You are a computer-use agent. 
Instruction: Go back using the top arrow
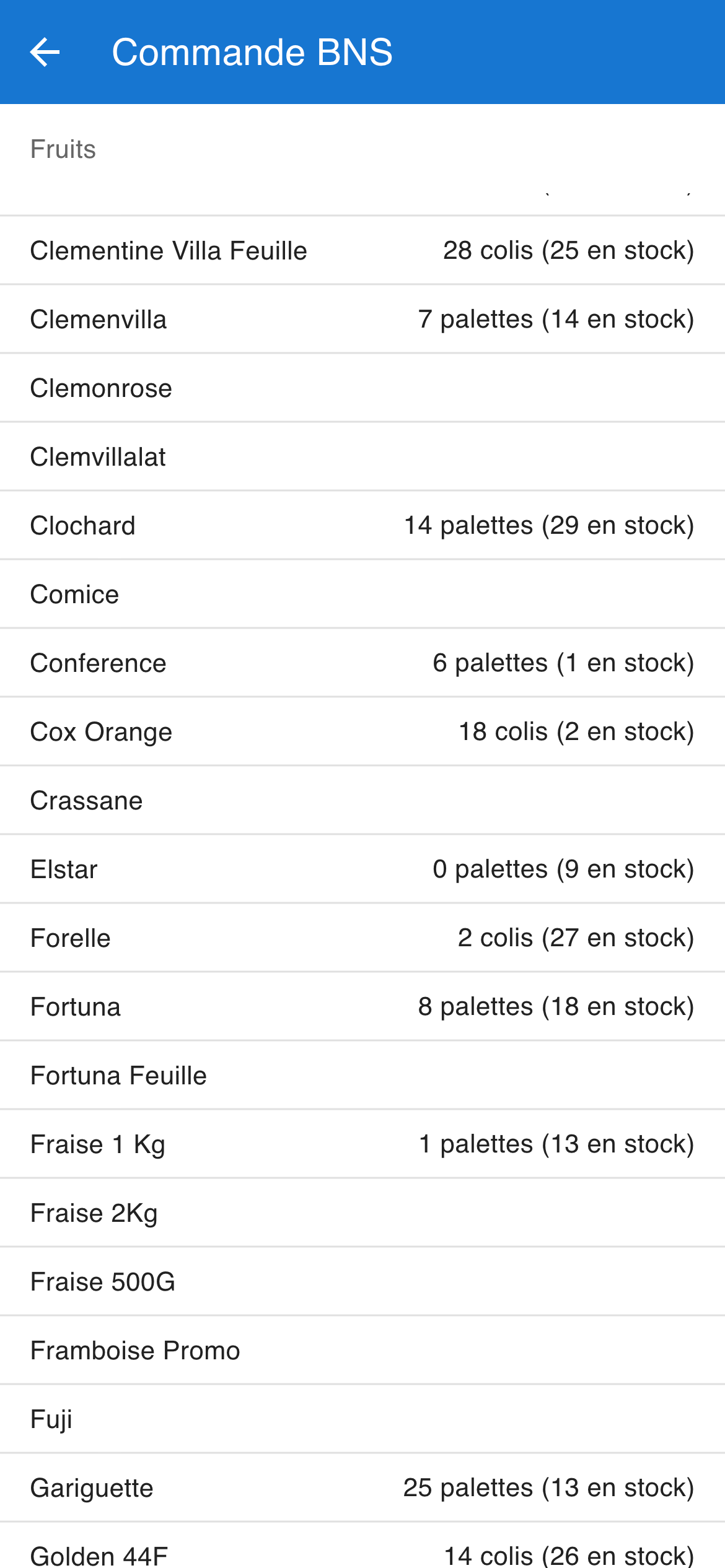(45, 52)
